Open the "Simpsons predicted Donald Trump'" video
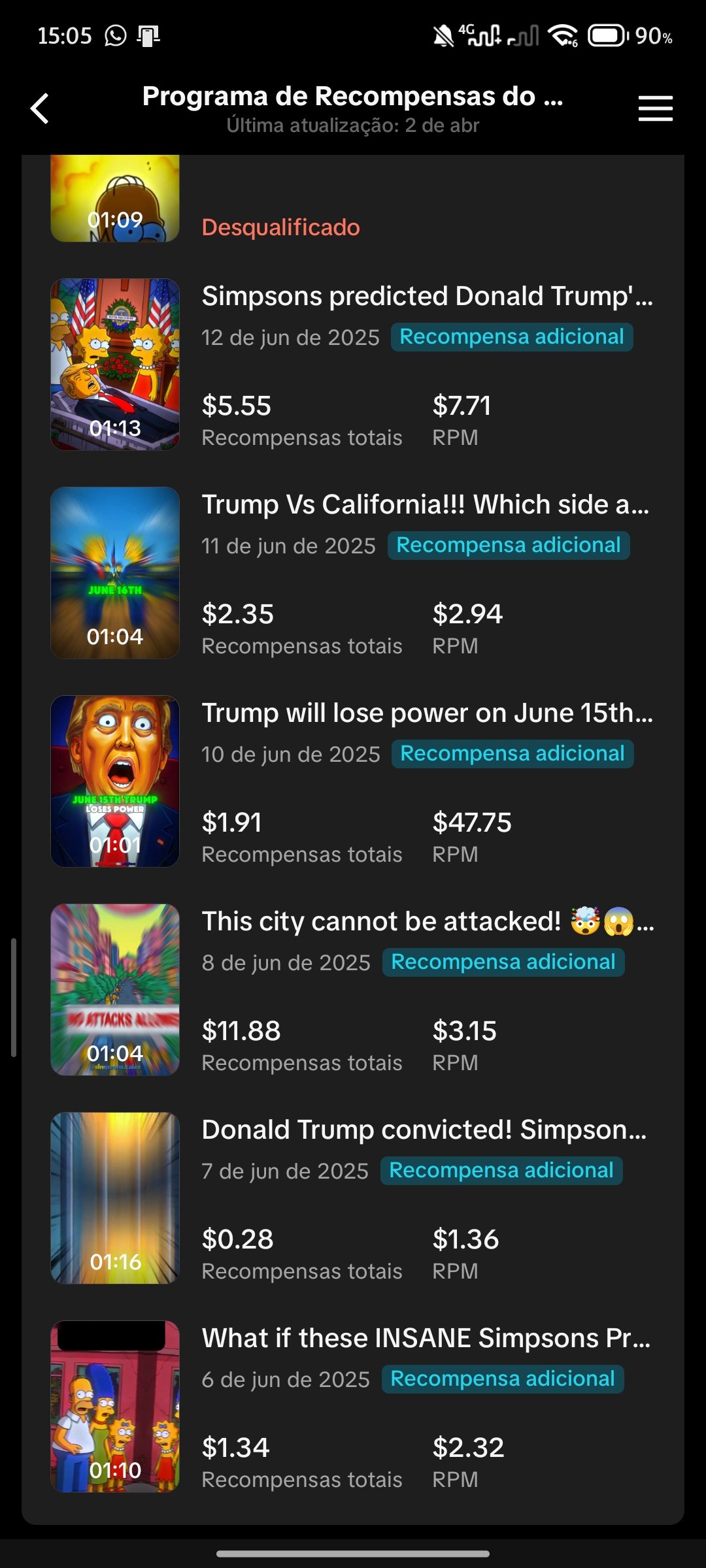Screen dimensions: 706x1568 pyautogui.click(x=427, y=297)
